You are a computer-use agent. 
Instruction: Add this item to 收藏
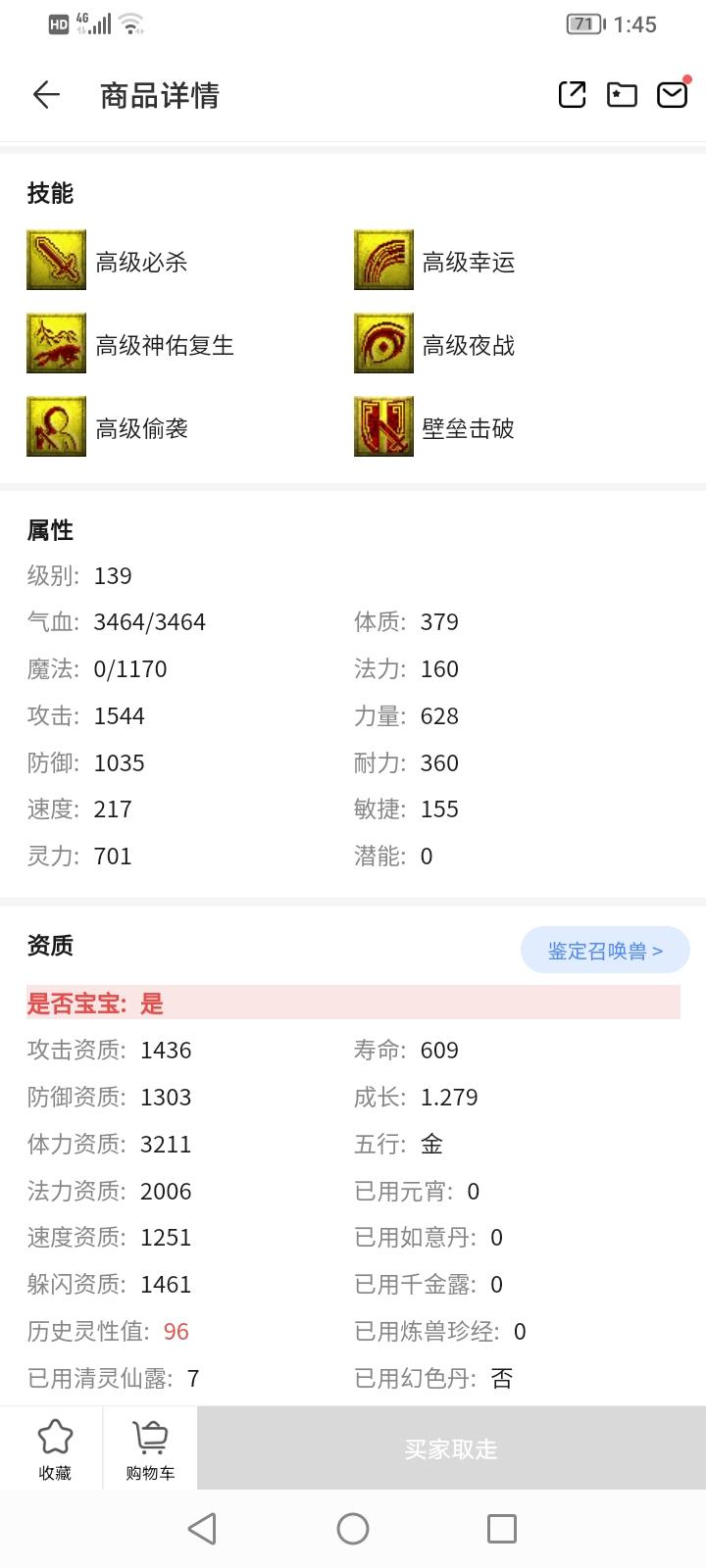(55, 1449)
